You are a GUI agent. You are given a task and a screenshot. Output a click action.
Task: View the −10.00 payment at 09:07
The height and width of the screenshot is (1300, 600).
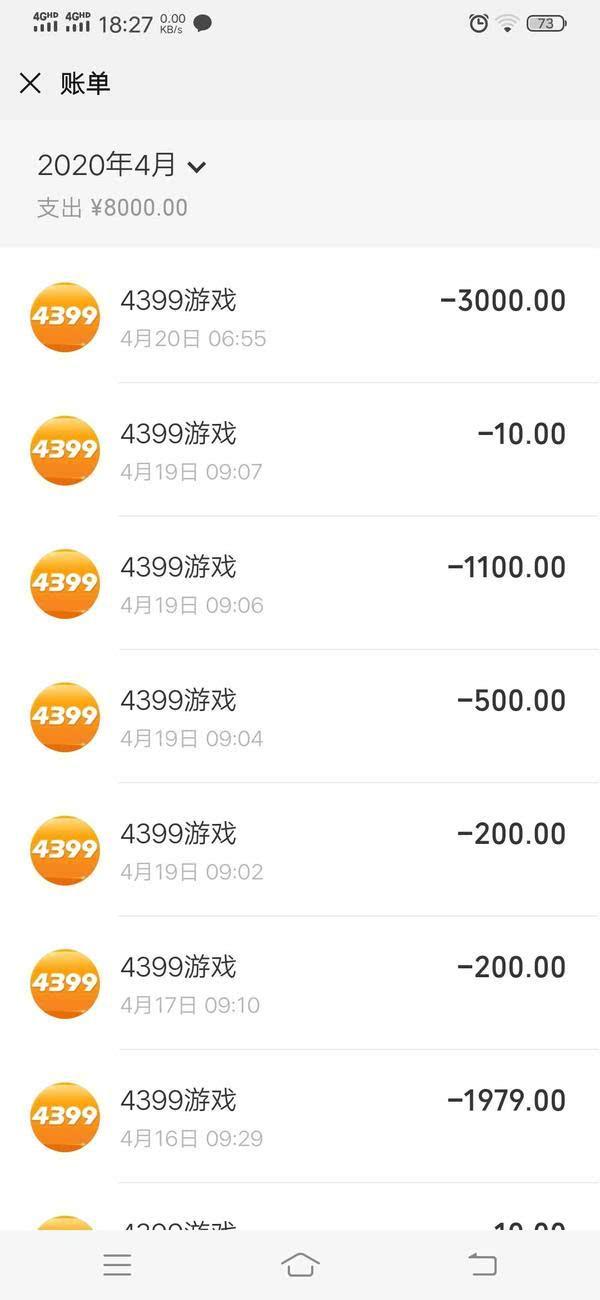(300, 450)
